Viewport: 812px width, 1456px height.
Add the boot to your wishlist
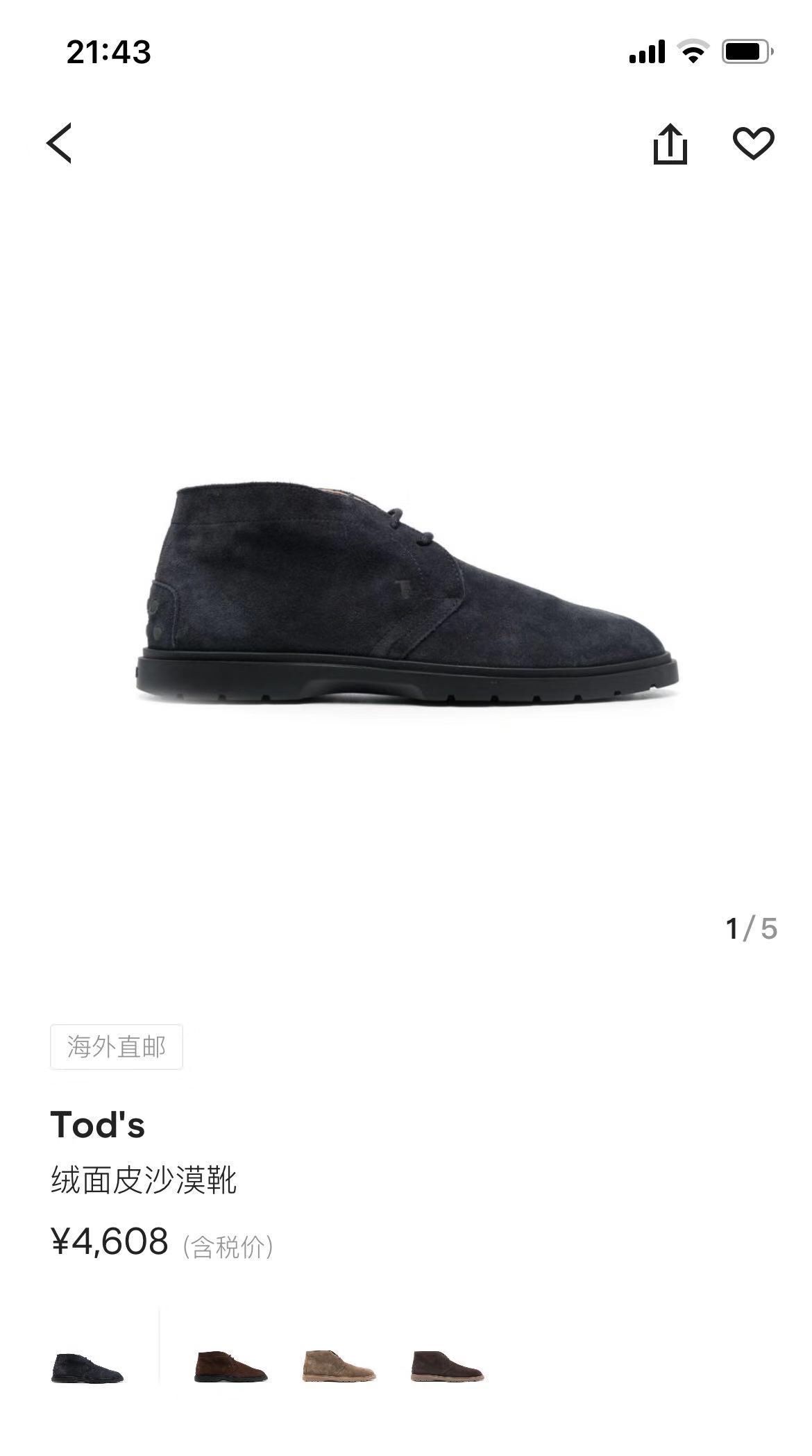(753, 144)
